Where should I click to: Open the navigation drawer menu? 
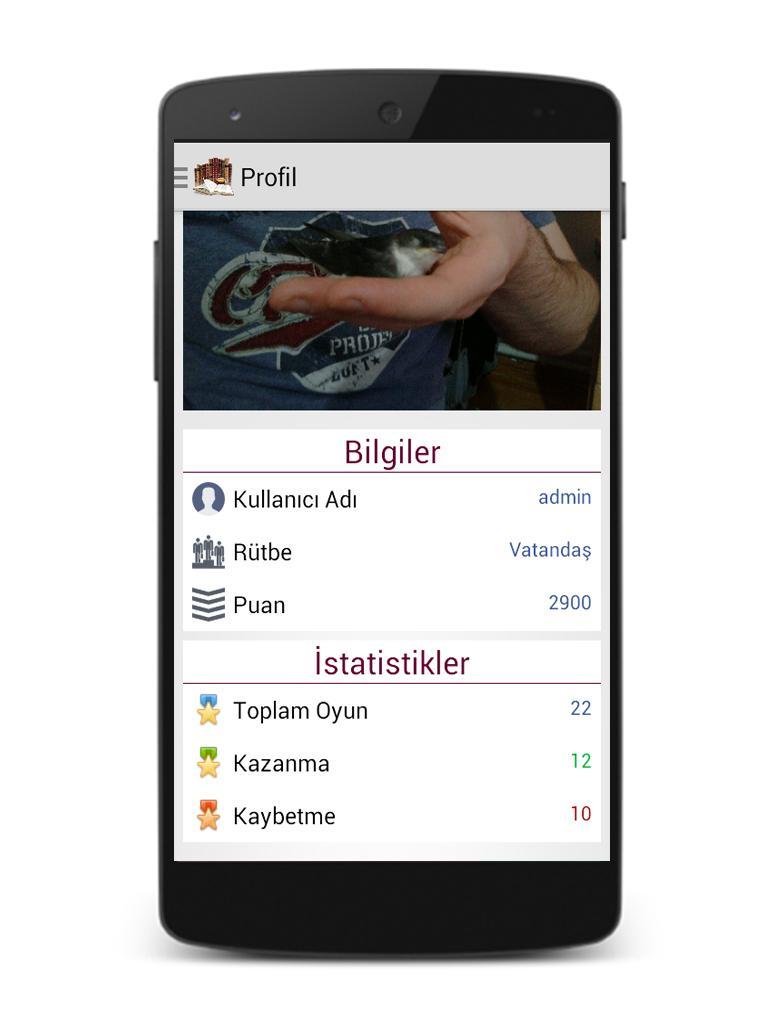click(181, 178)
